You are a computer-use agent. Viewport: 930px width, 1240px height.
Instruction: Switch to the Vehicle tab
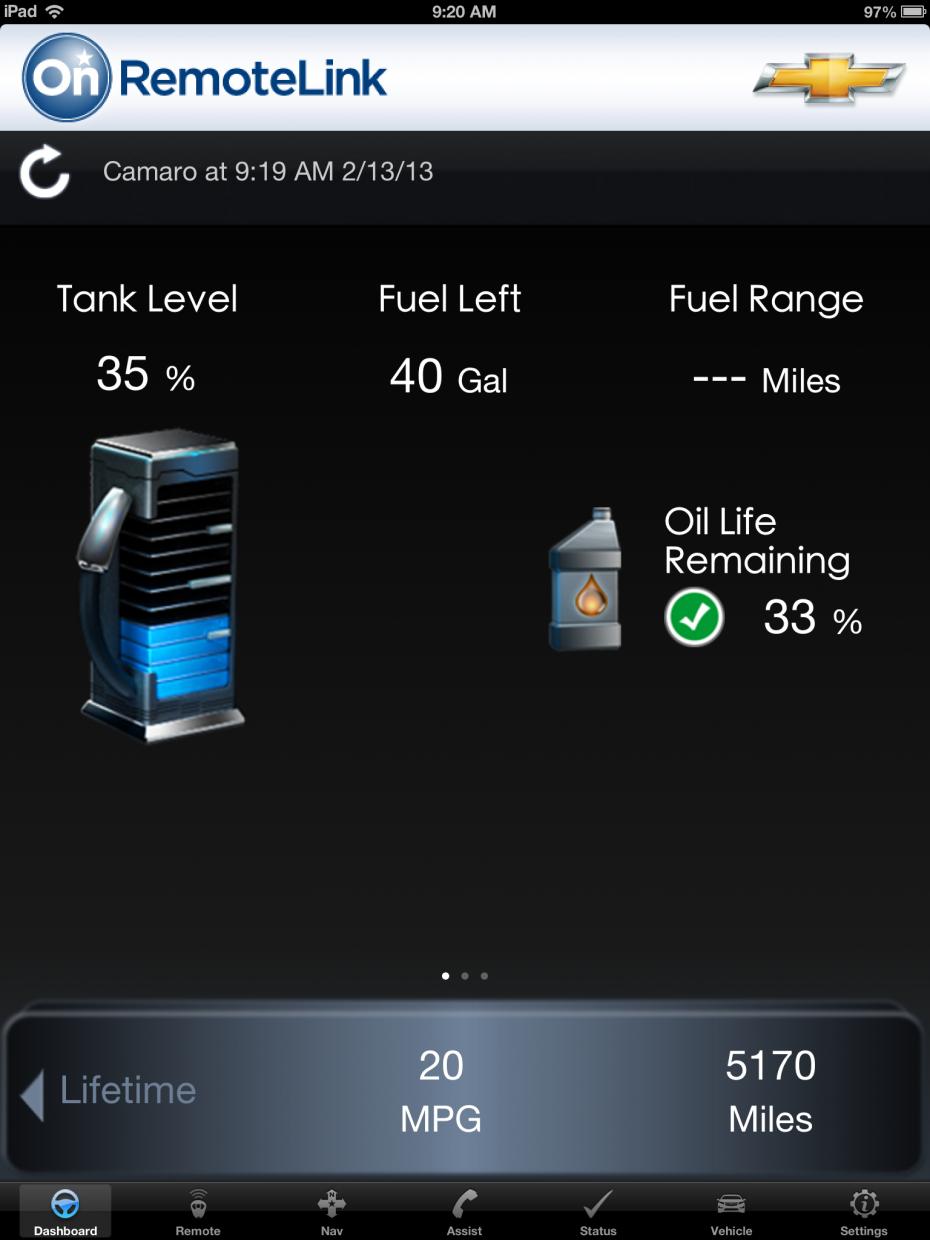pyautogui.click(x=731, y=1212)
